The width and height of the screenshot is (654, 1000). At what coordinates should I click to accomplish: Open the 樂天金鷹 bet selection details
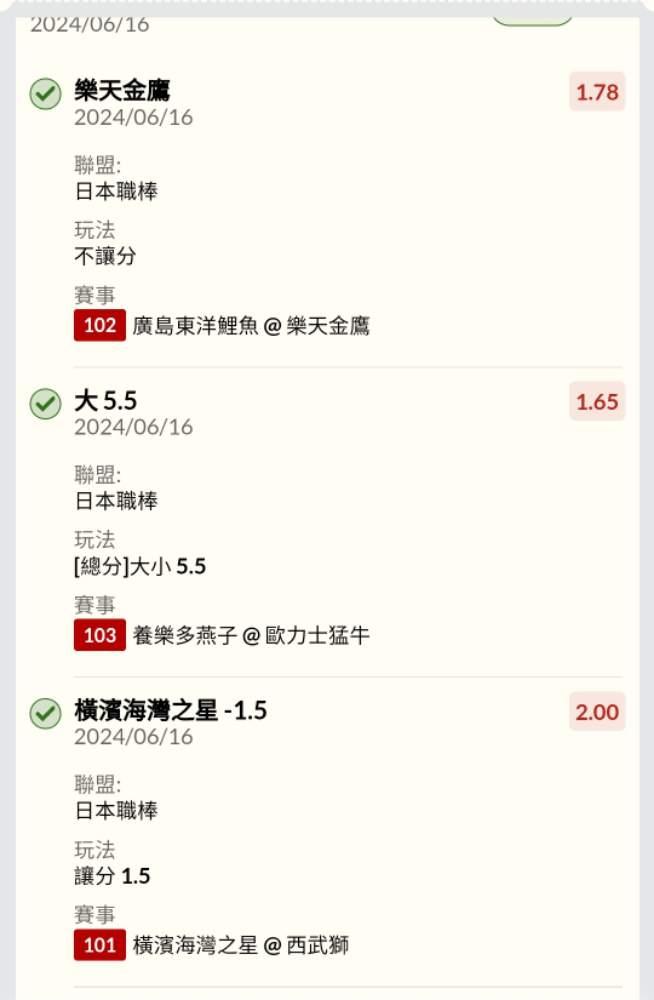coord(122,92)
